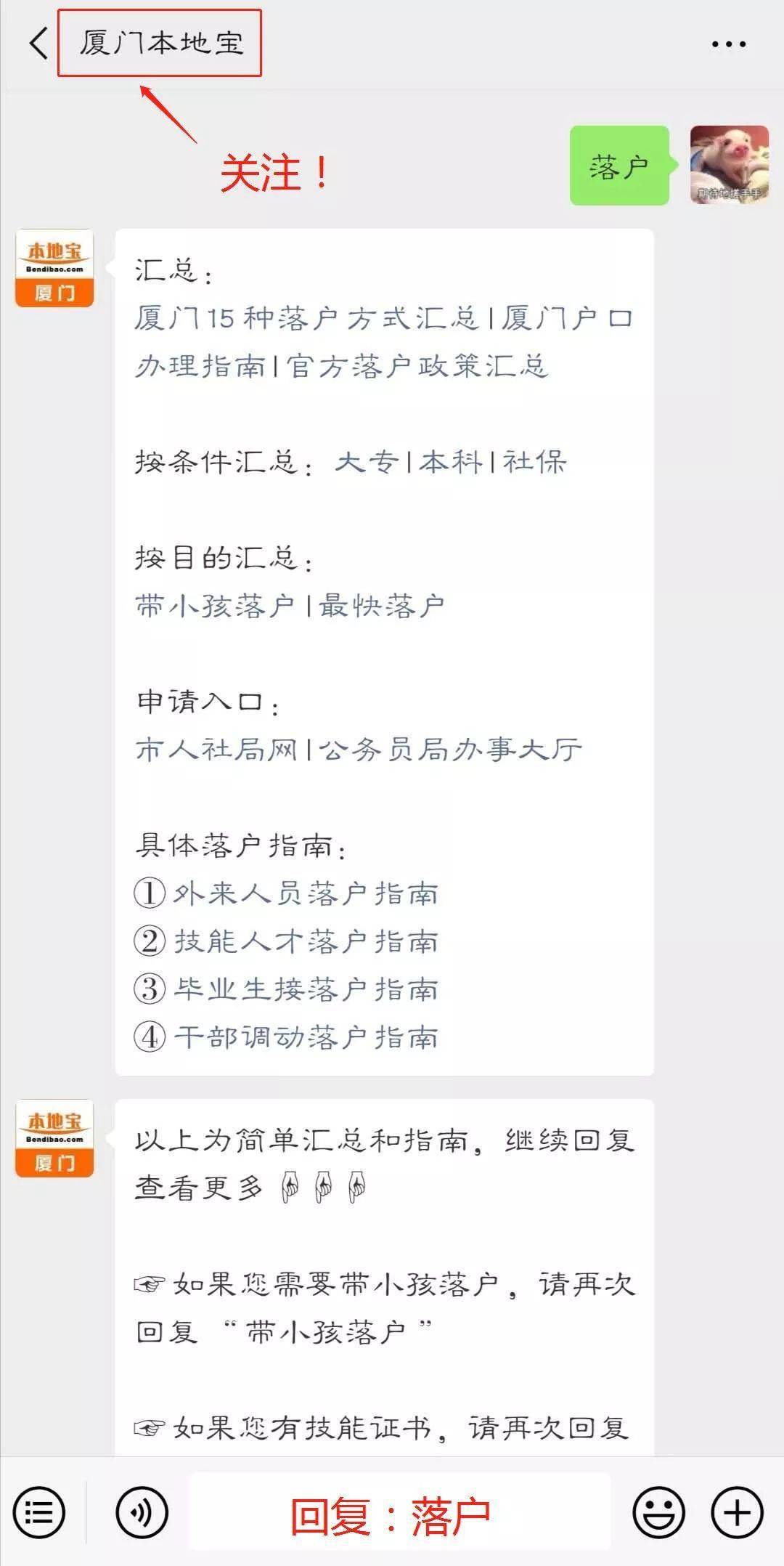Open the three-dot overflow menu
The width and height of the screenshot is (784, 1566).
click(728, 44)
